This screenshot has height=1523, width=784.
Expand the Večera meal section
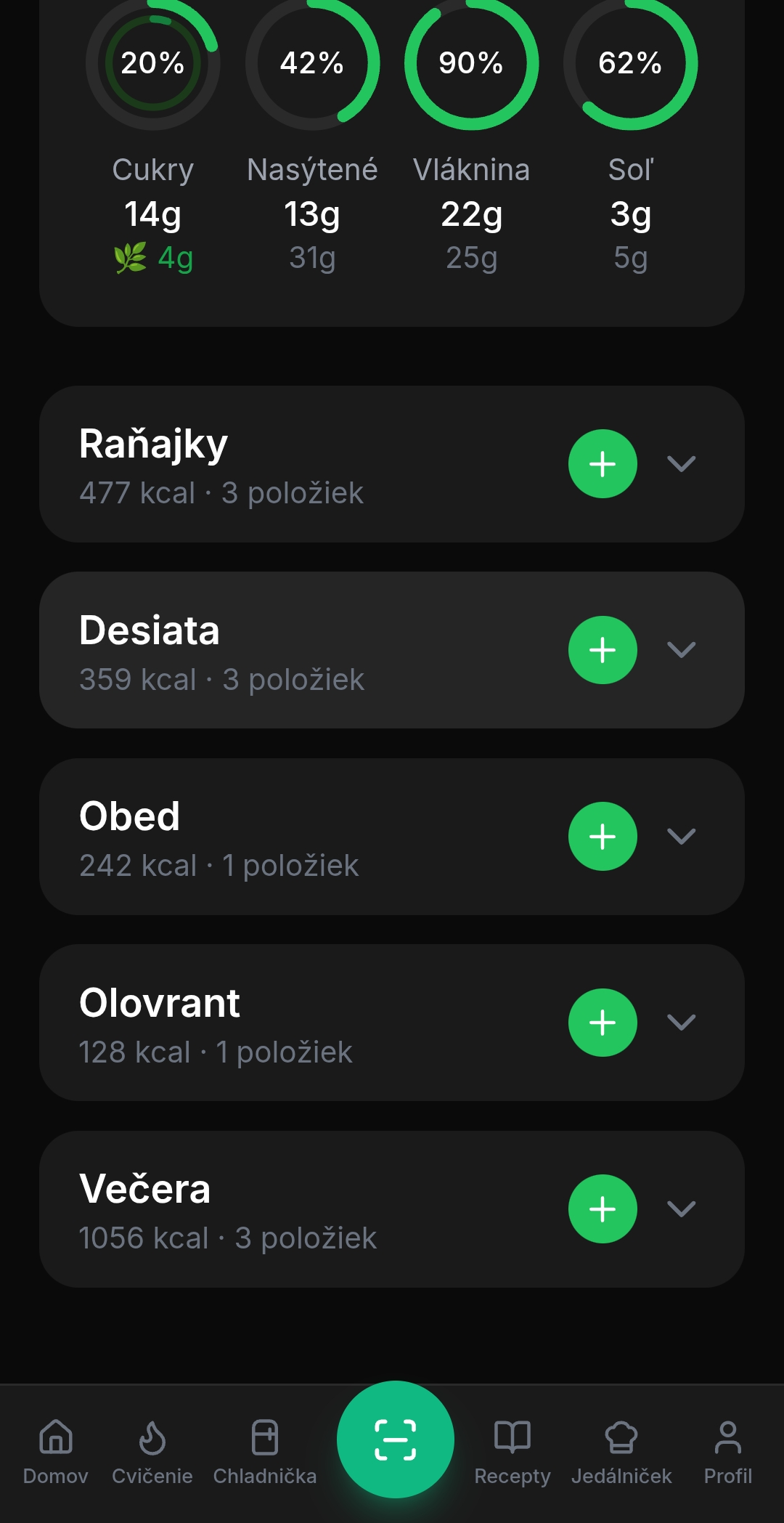[682, 1209]
